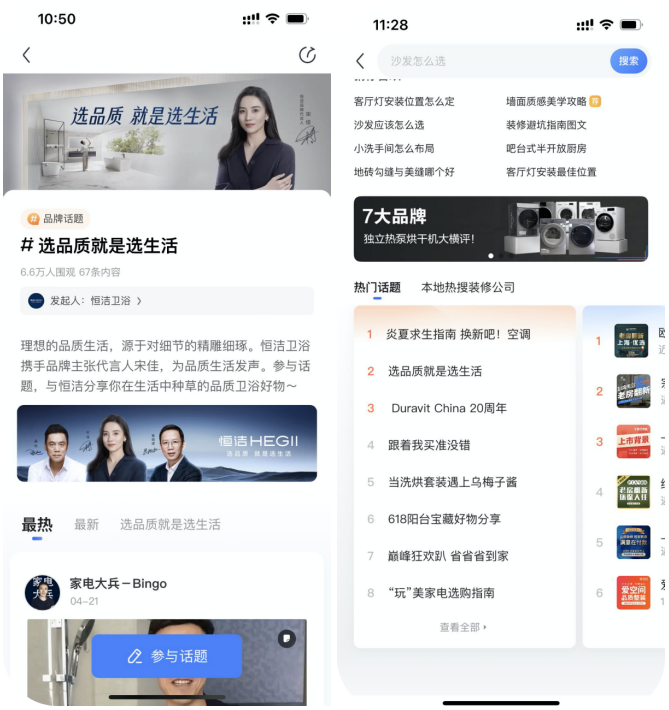Switch to 本地热搜装修公司 tab
This screenshot has width=669, height=710.
tap(468, 287)
